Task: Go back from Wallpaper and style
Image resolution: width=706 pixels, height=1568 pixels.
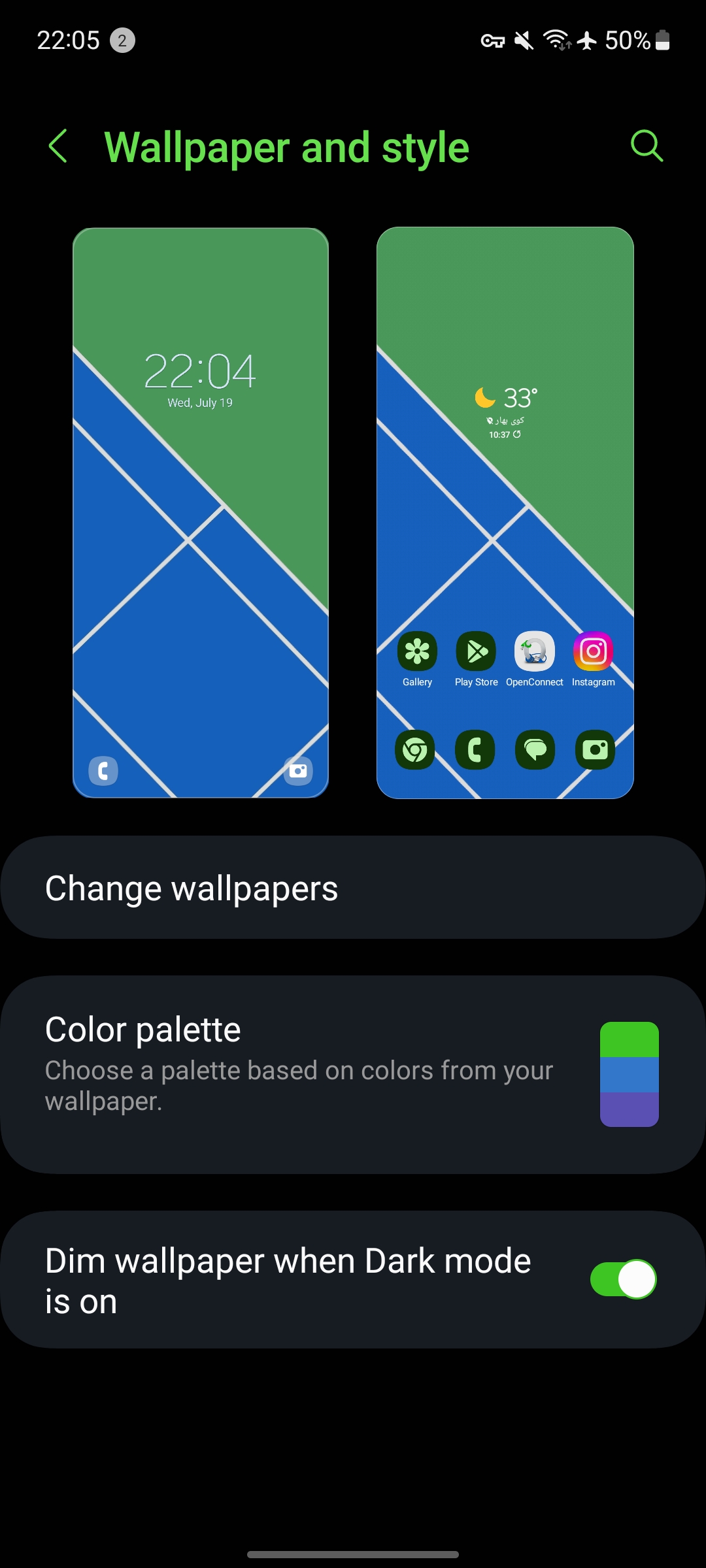Action: pos(58,146)
